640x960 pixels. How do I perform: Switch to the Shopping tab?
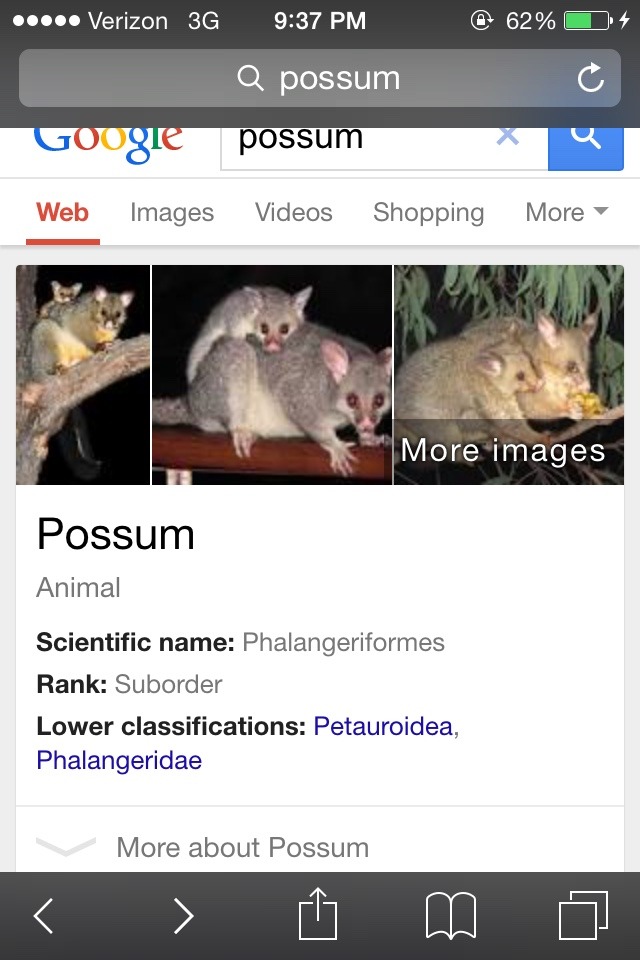click(428, 212)
